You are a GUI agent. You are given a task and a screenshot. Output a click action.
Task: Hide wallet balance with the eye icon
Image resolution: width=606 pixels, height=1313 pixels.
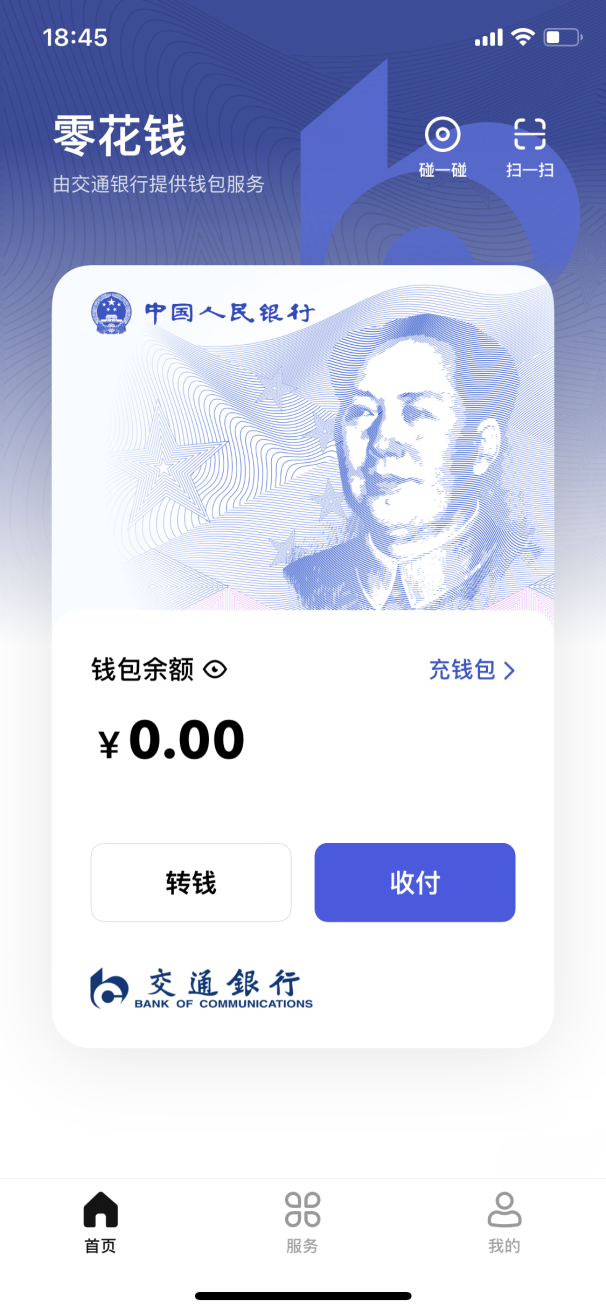point(215,670)
